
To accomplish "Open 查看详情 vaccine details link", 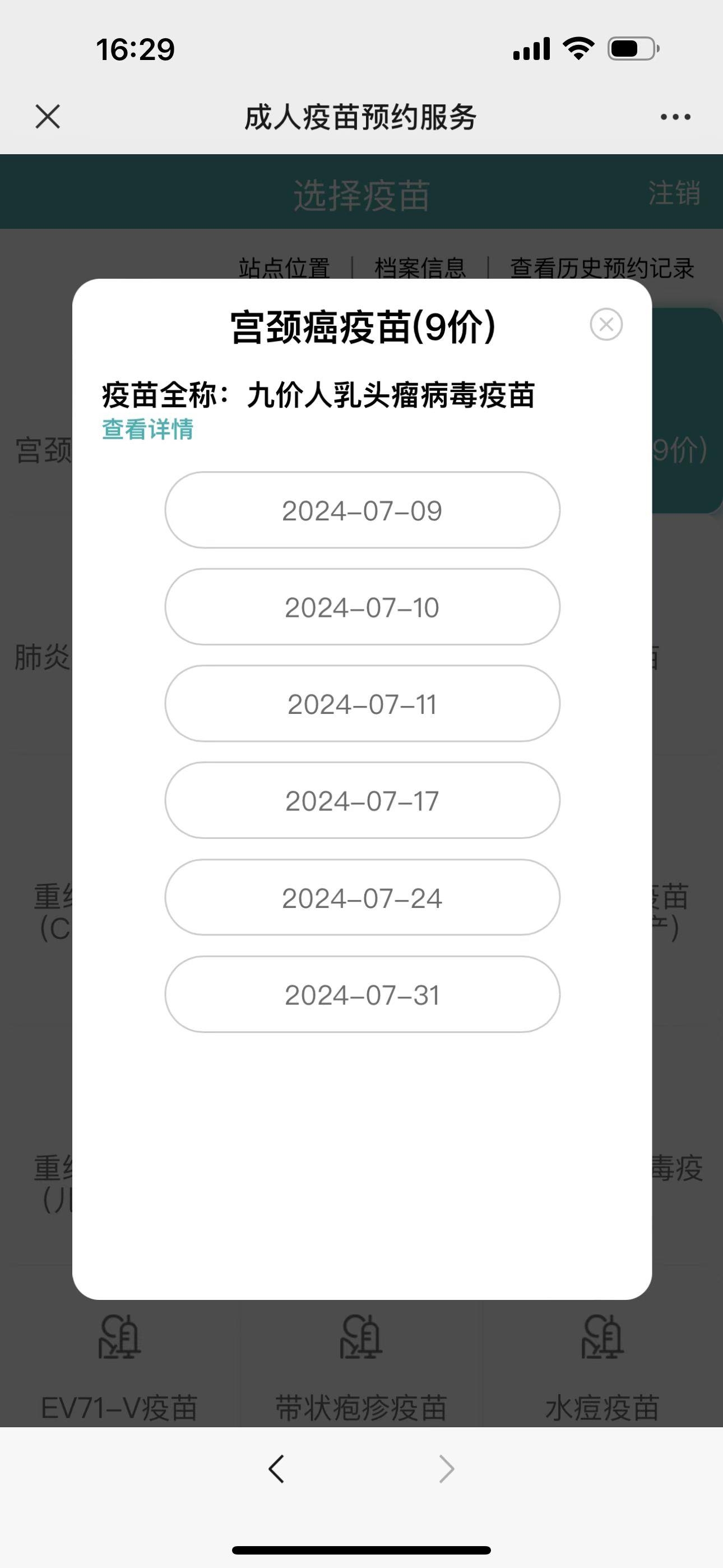I will 147,429.
